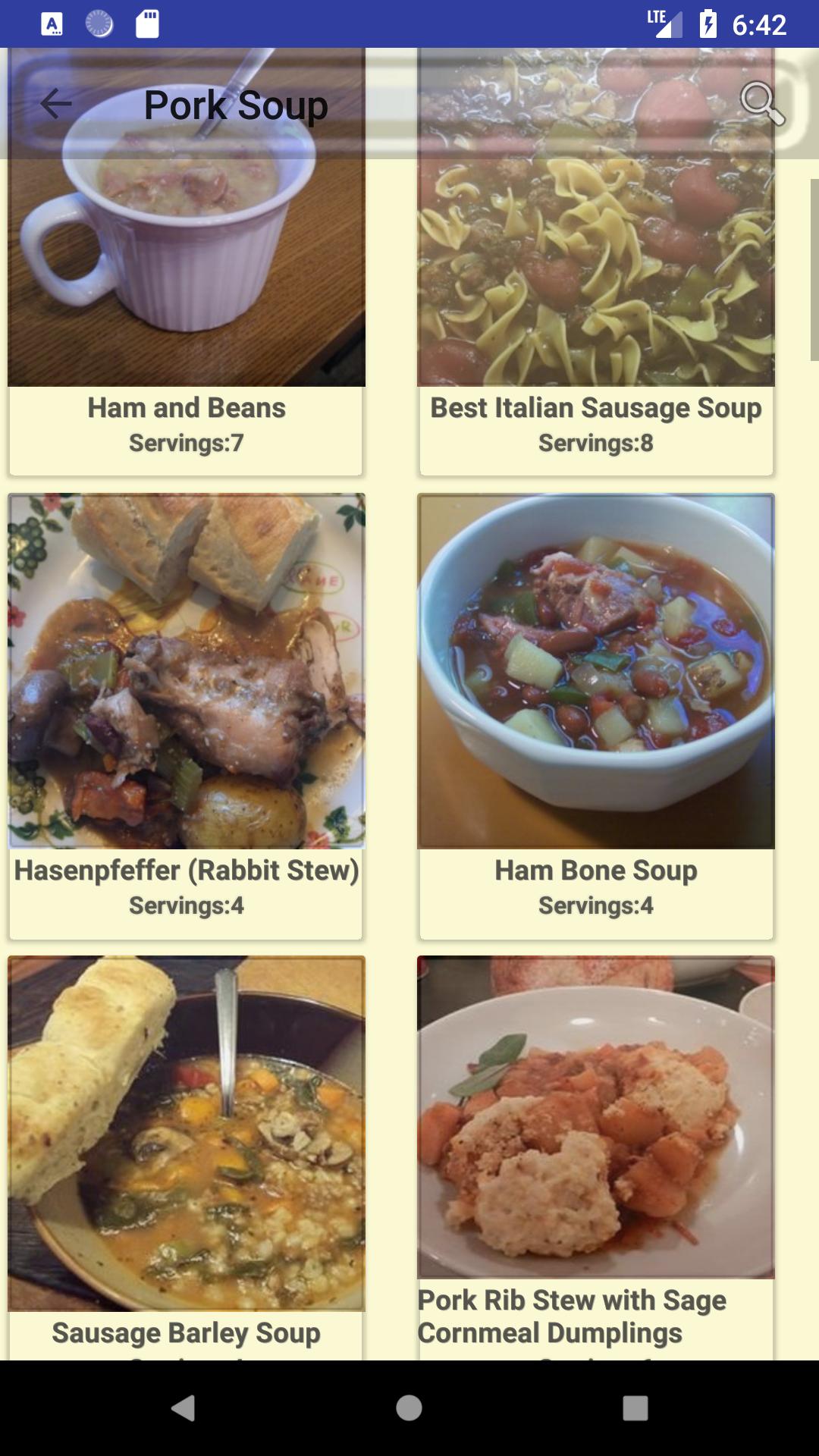The width and height of the screenshot is (819, 1456).
Task: Tap Servings:7 under Ham and Beans
Action: point(186,444)
